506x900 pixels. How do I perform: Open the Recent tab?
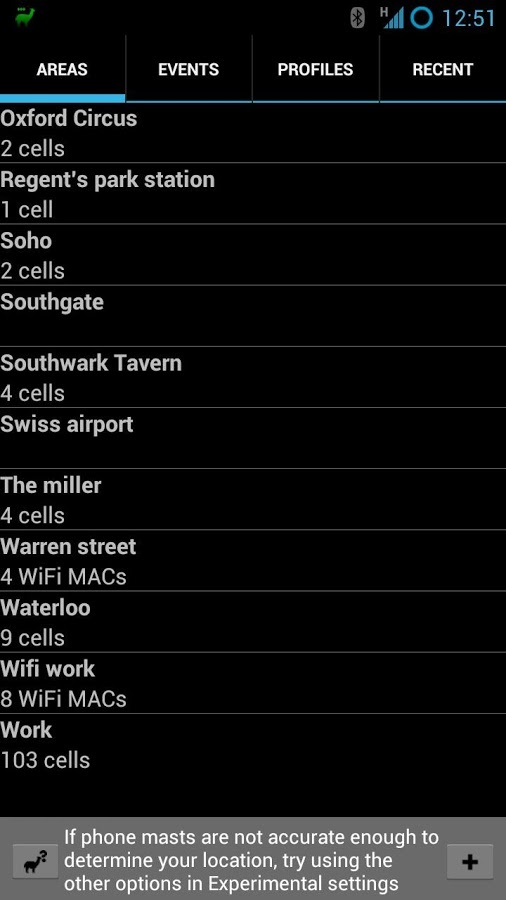click(443, 69)
